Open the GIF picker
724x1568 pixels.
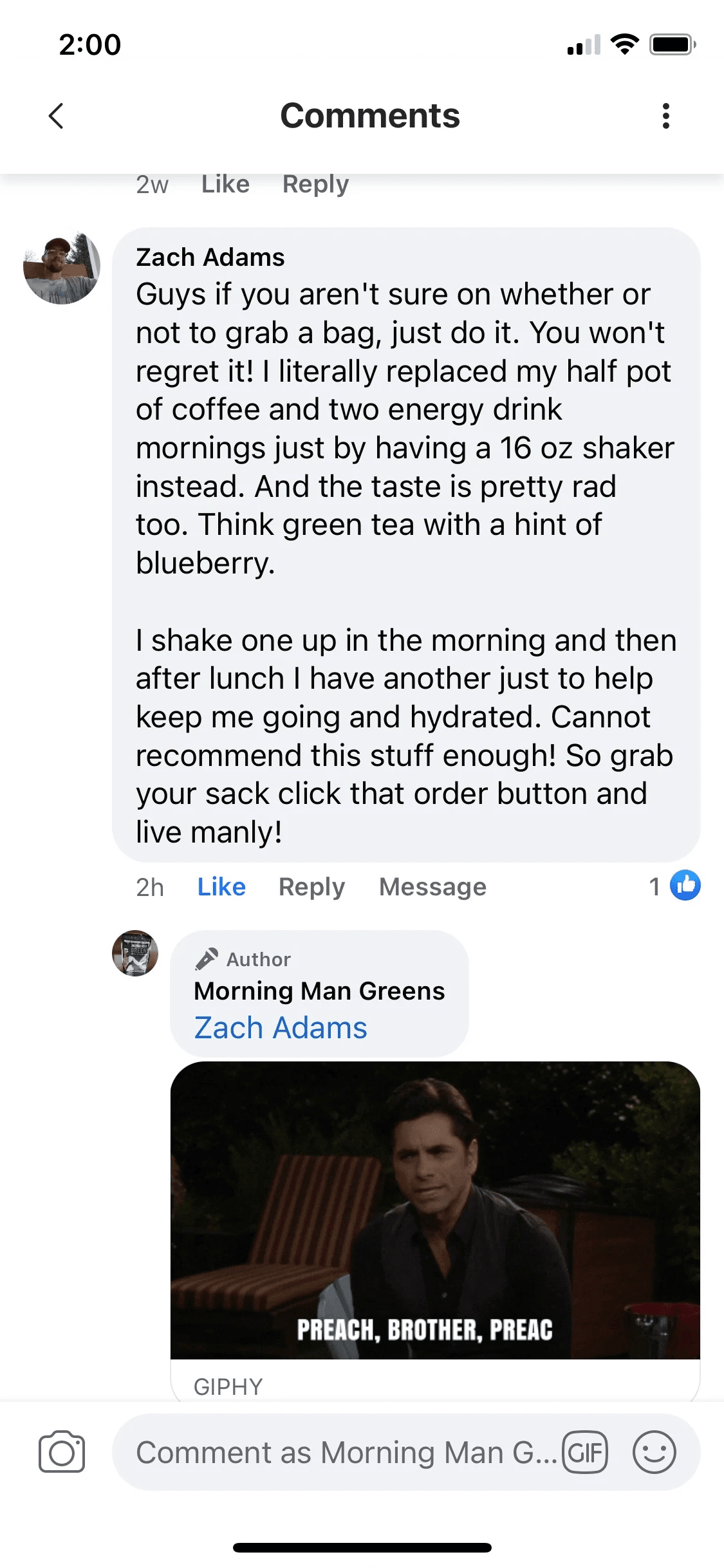click(584, 1452)
